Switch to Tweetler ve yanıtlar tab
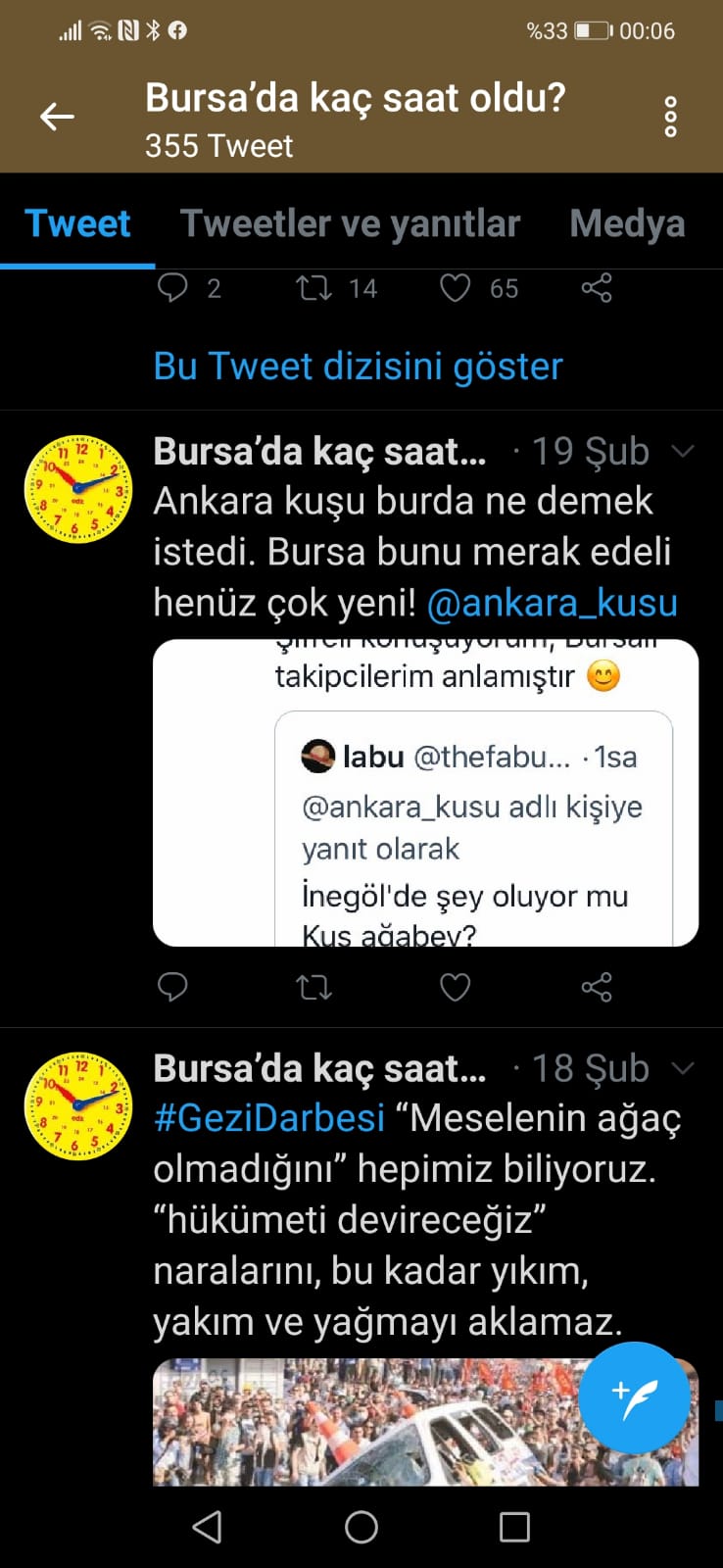This screenshot has width=723, height=1568. tap(350, 223)
